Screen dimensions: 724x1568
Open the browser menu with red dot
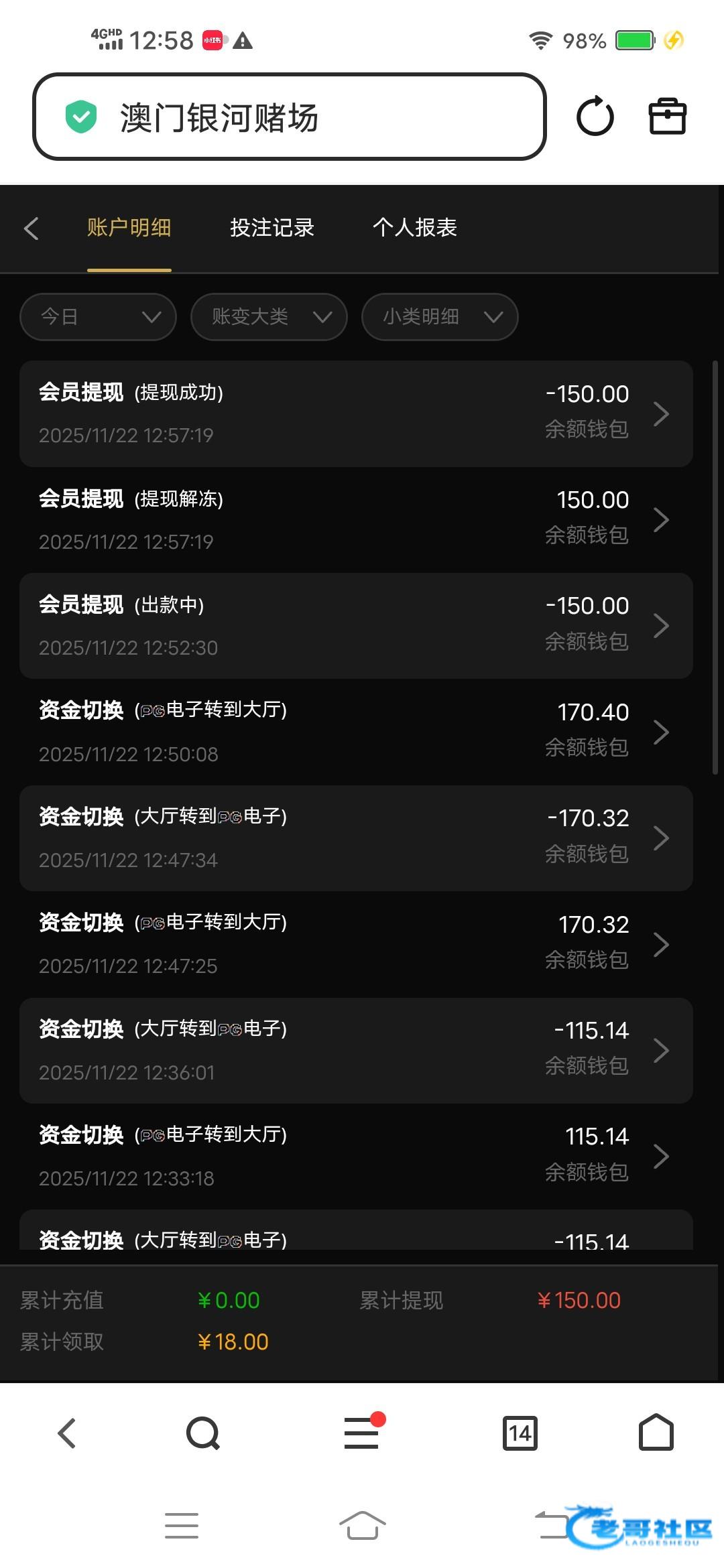tap(362, 1433)
